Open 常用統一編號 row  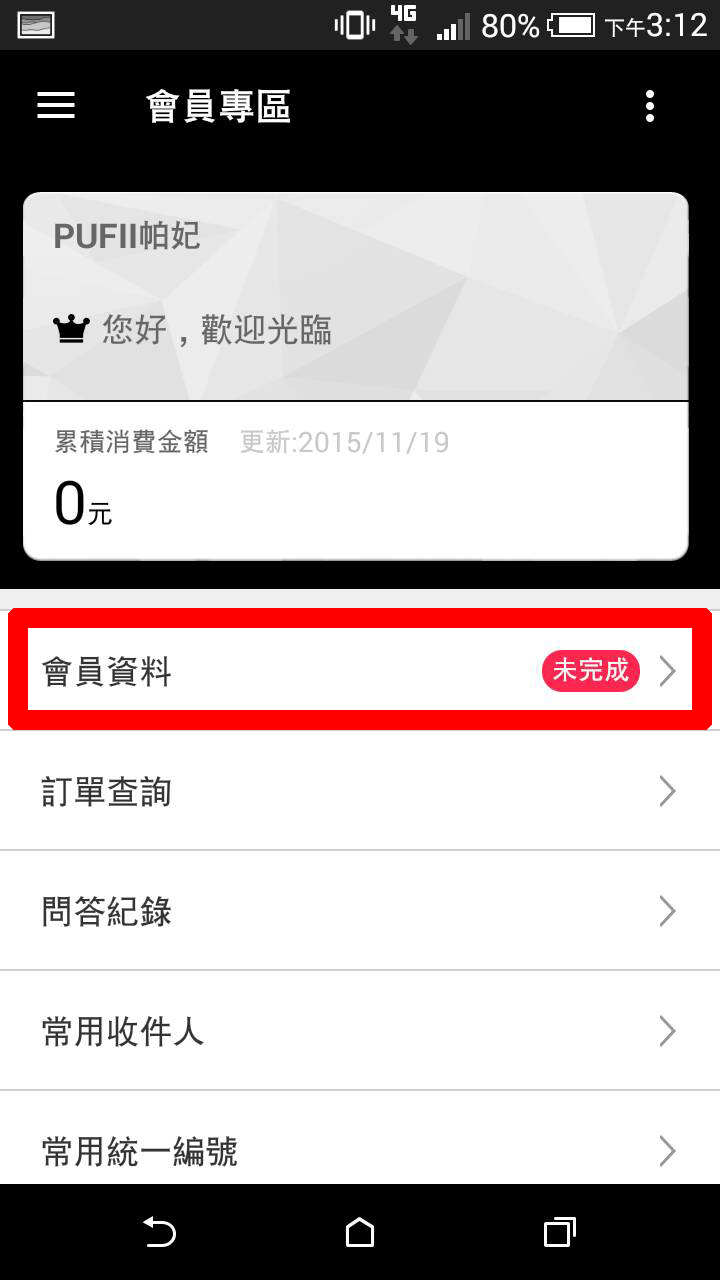coord(359,1150)
